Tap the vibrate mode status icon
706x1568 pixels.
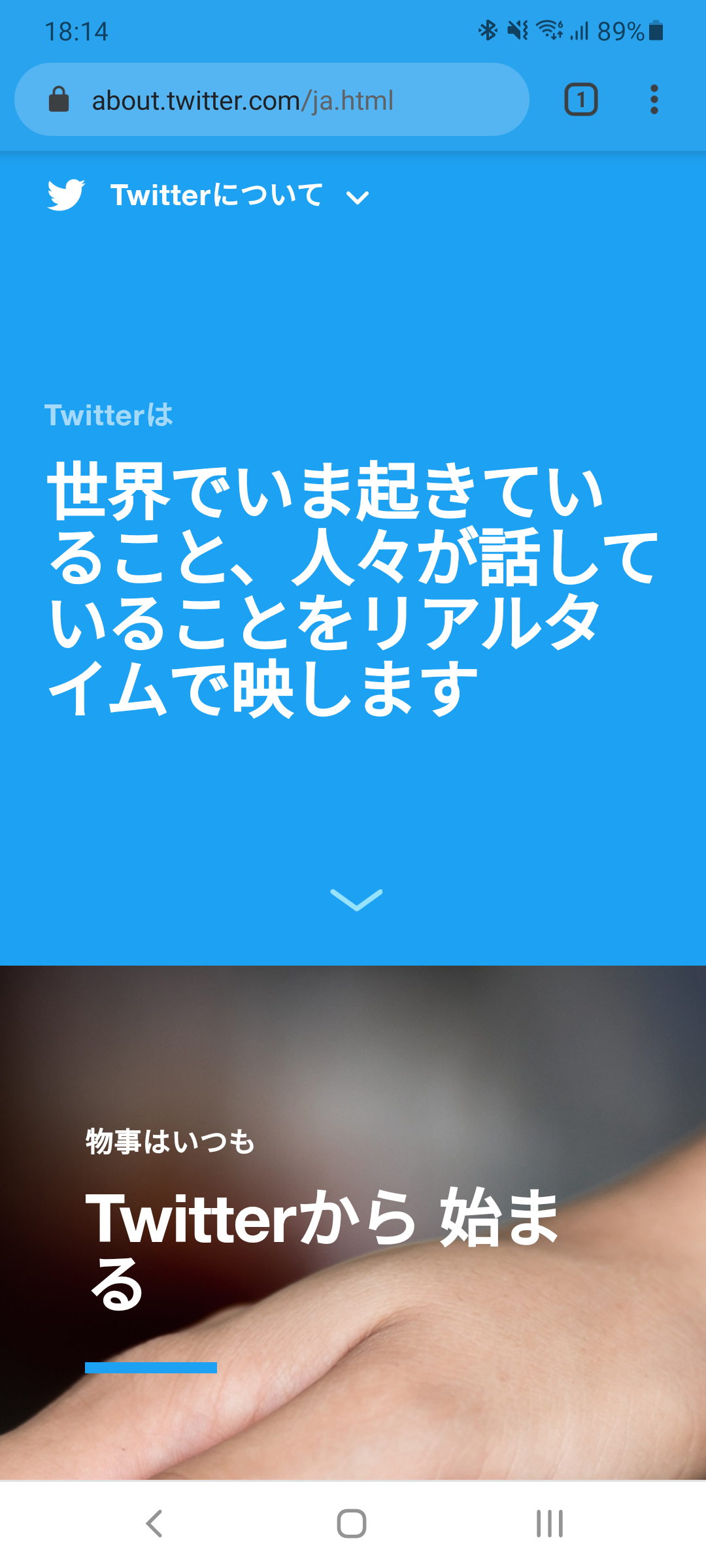pyautogui.click(x=517, y=29)
